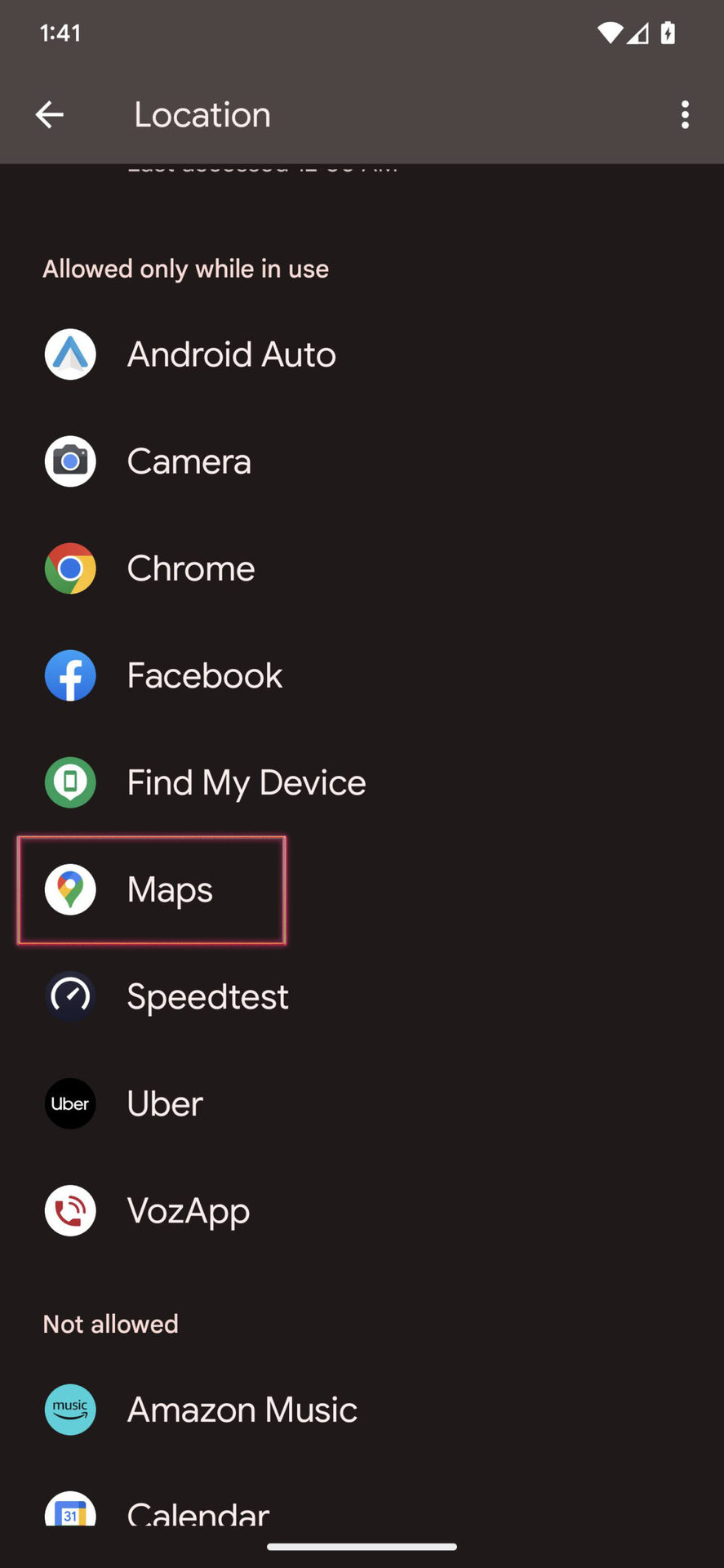Open Amazon Music under Not allowed
This screenshot has height=1568, width=724.
pyautogui.click(x=242, y=1410)
